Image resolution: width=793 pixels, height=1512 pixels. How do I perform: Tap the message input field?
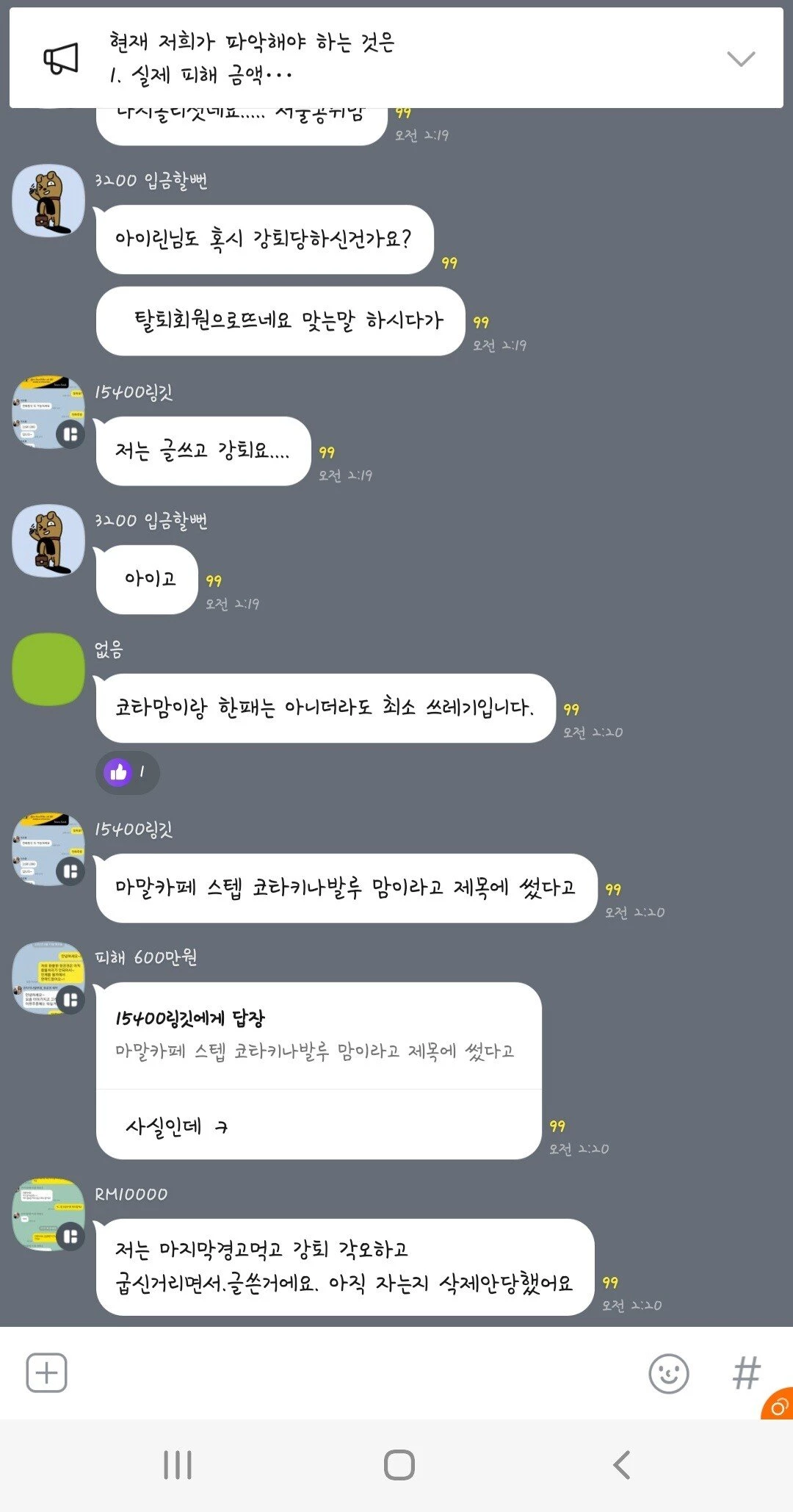[x=352, y=1372]
